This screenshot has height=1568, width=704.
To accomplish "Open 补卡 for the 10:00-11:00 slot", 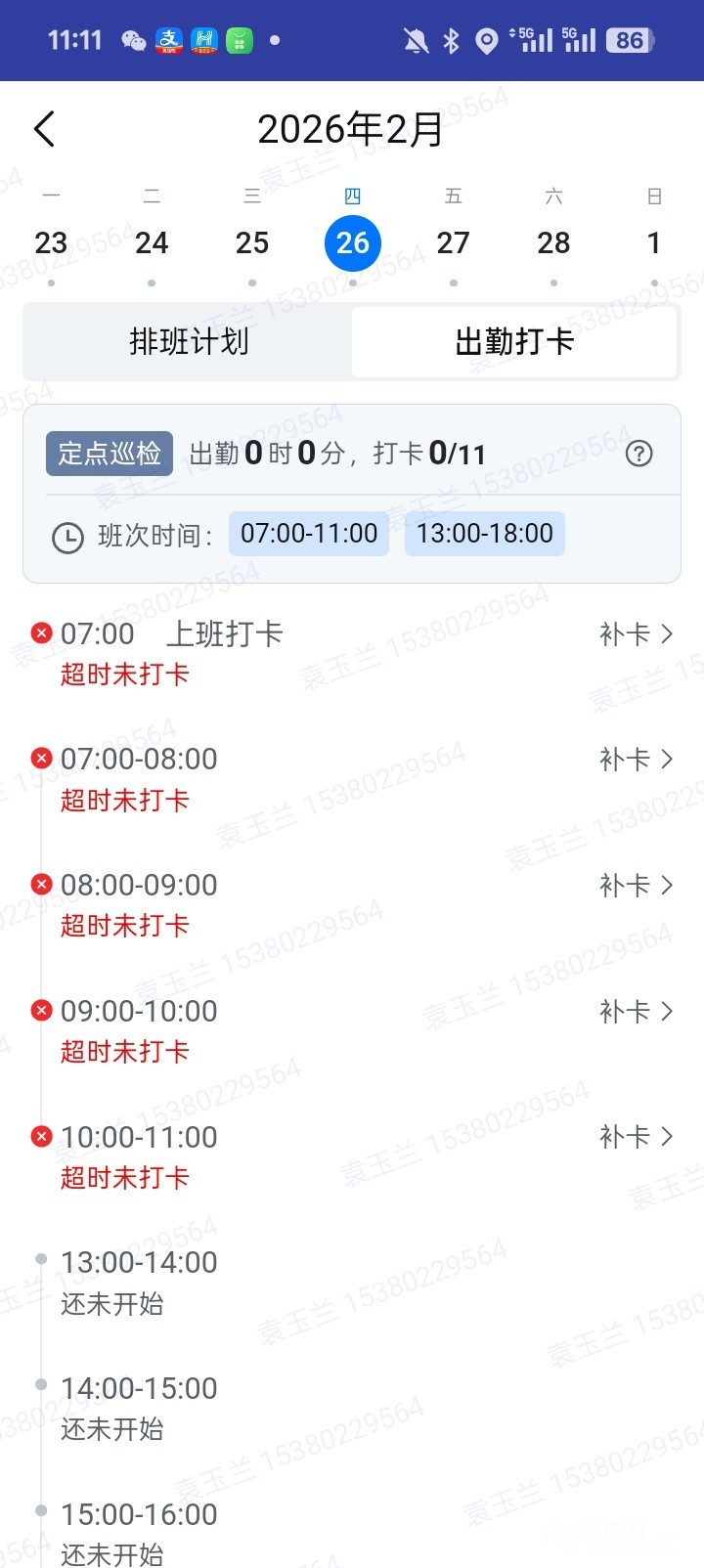I will coord(636,1137).
